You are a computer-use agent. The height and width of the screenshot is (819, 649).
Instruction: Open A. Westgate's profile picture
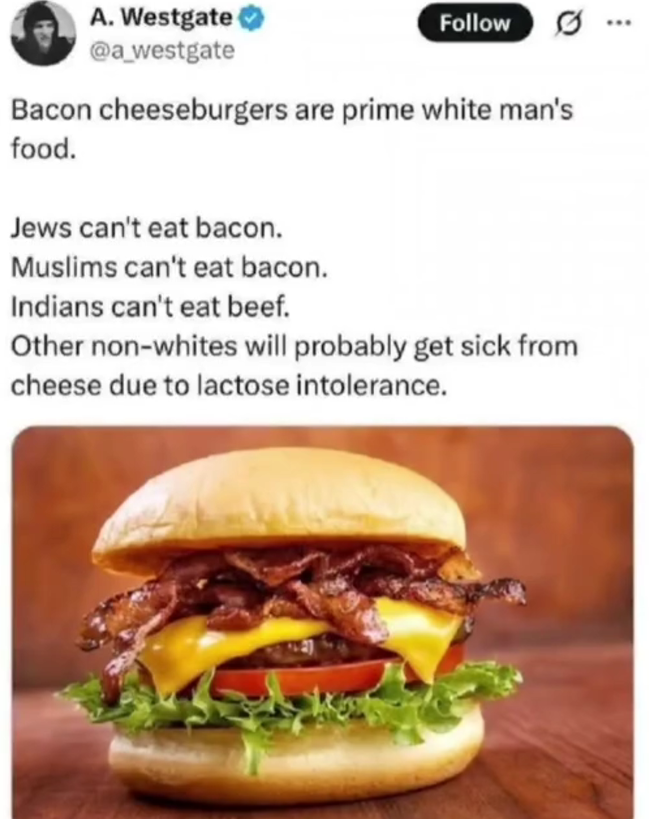[x=42, y=34]
